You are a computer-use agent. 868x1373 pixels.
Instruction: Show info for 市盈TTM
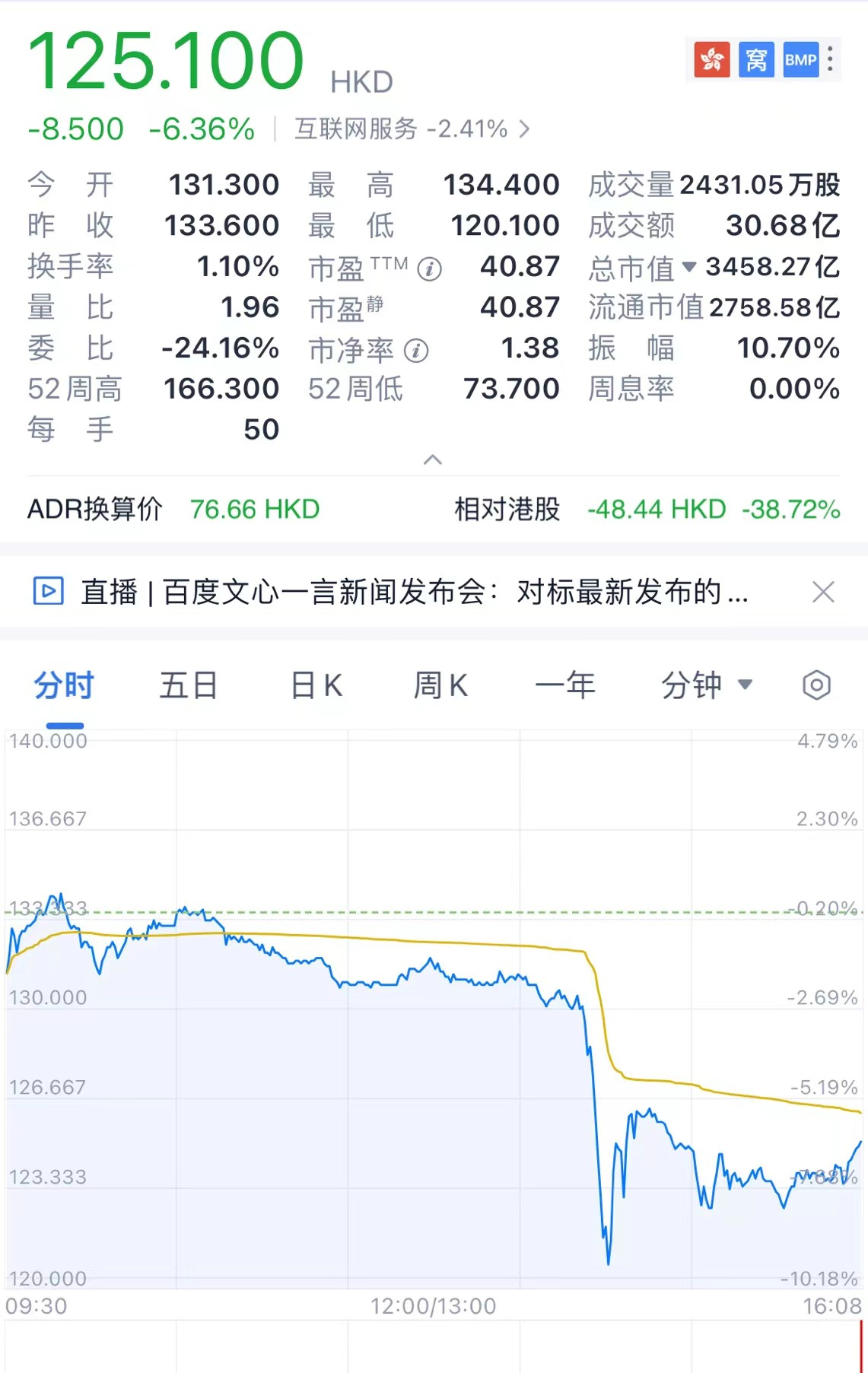(430, 269)
